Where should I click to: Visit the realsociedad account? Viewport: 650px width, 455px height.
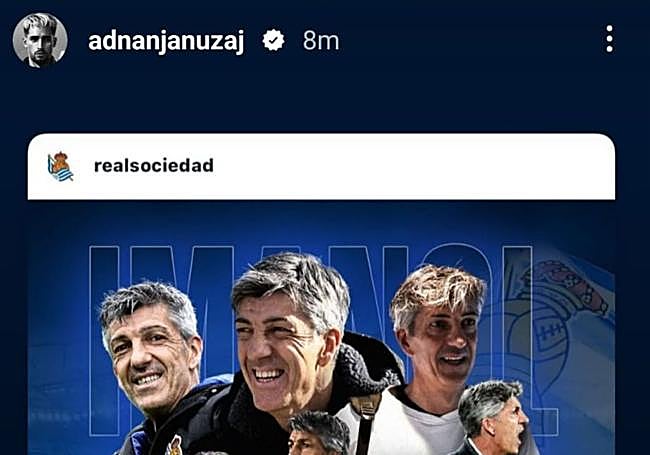(x=153, y=166)
